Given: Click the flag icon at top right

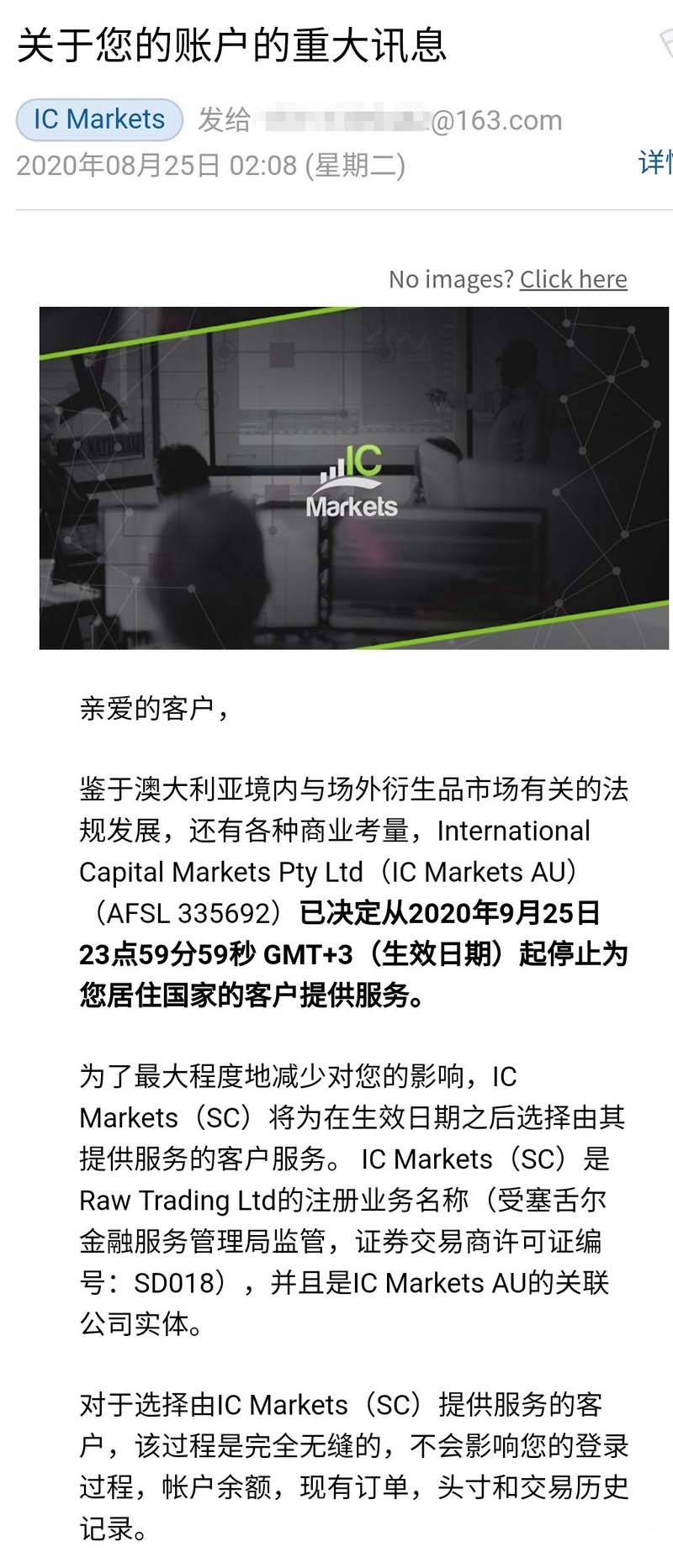Looking at the screenshot, I should click(x=664, y=38).
